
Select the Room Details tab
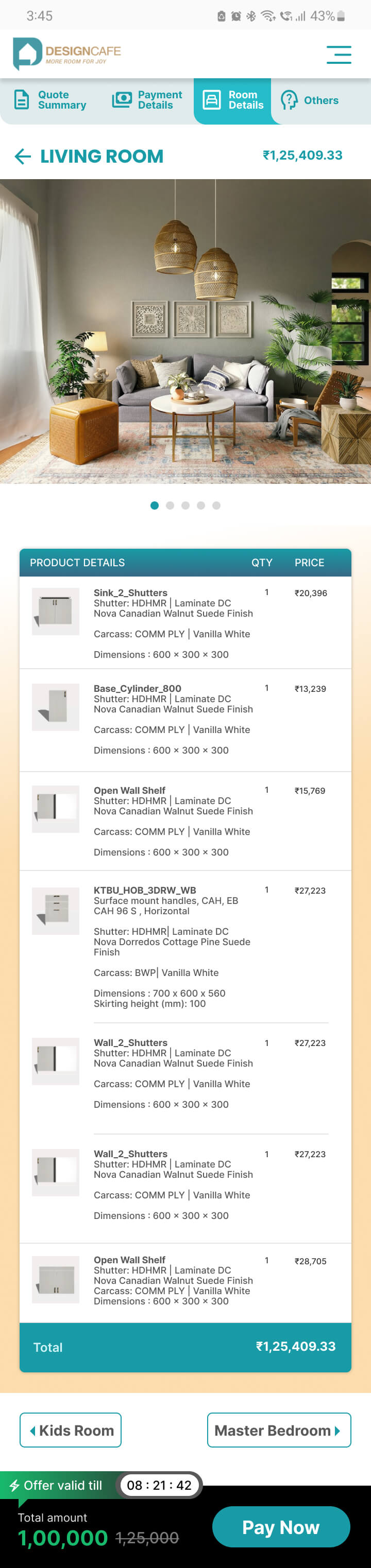pos(233,100)
